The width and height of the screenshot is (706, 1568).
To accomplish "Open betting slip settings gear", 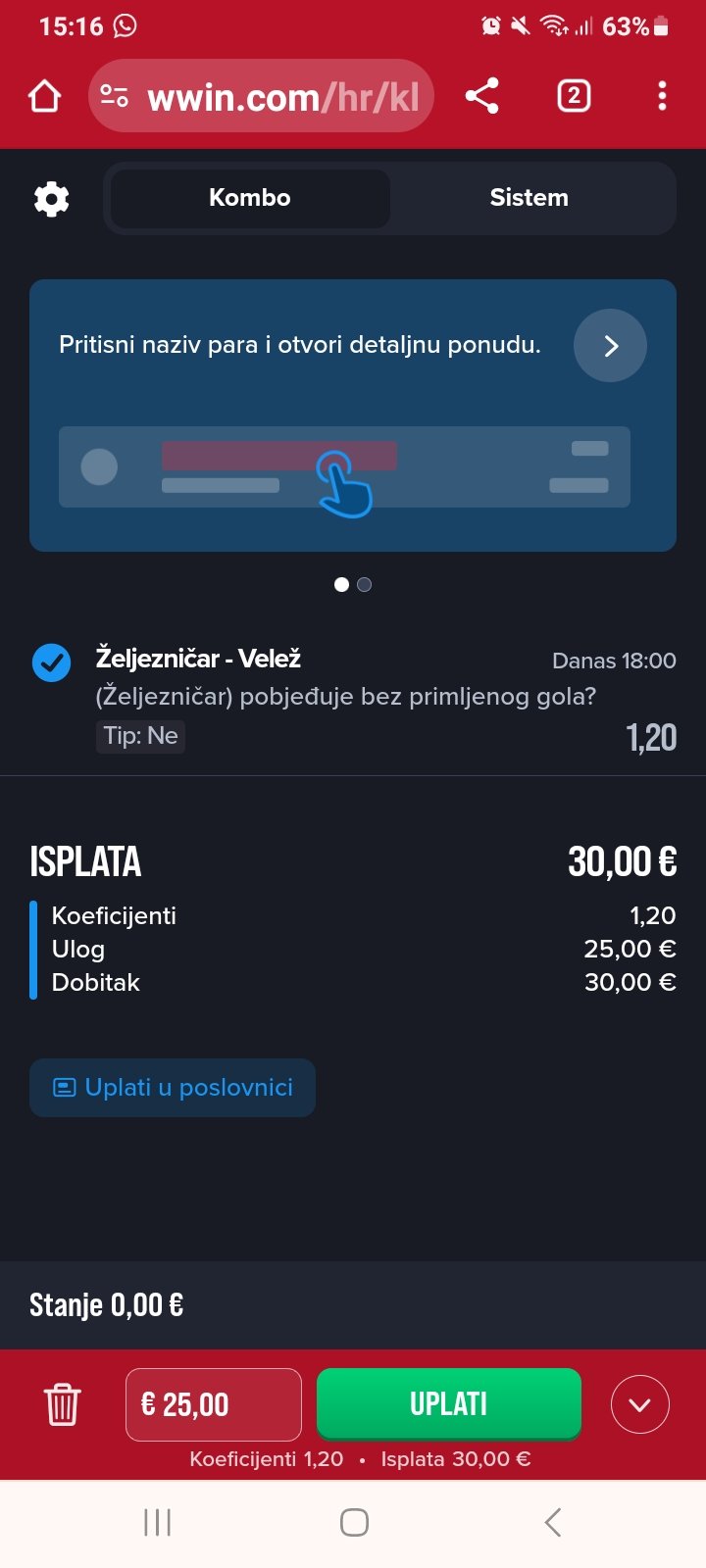I will 51,199.
